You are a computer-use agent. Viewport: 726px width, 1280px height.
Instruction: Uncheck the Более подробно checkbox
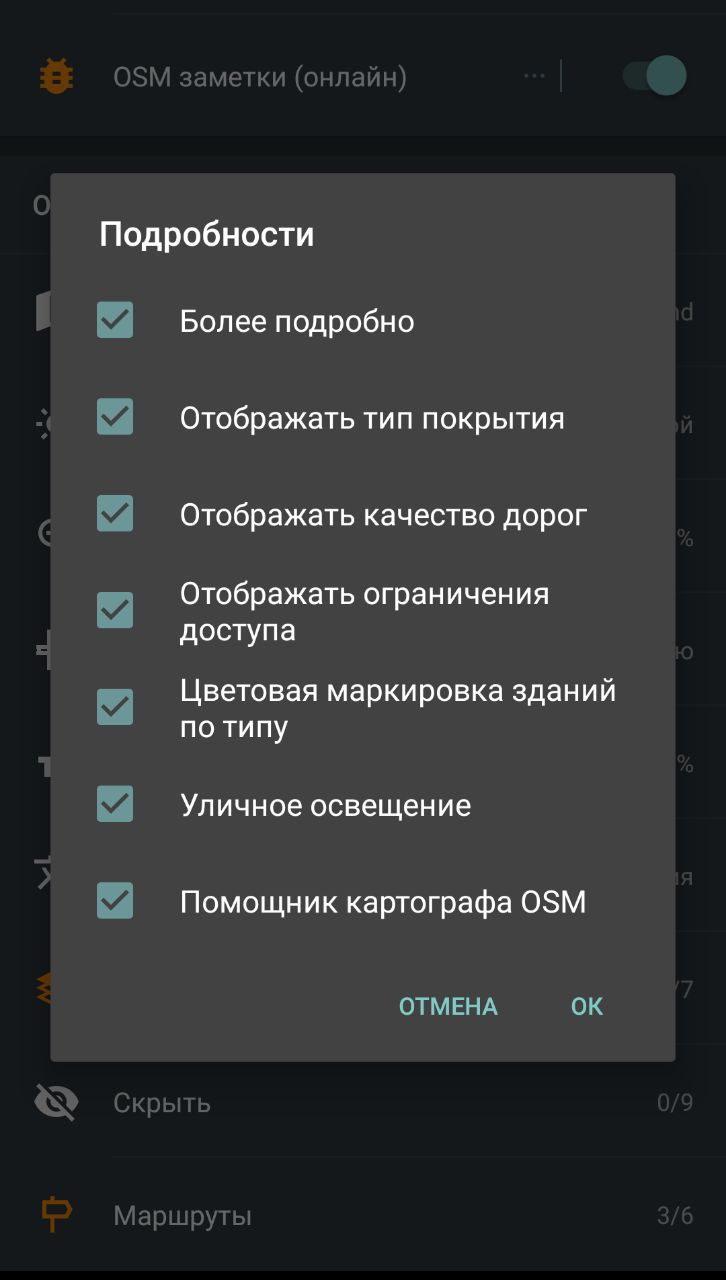115,321
